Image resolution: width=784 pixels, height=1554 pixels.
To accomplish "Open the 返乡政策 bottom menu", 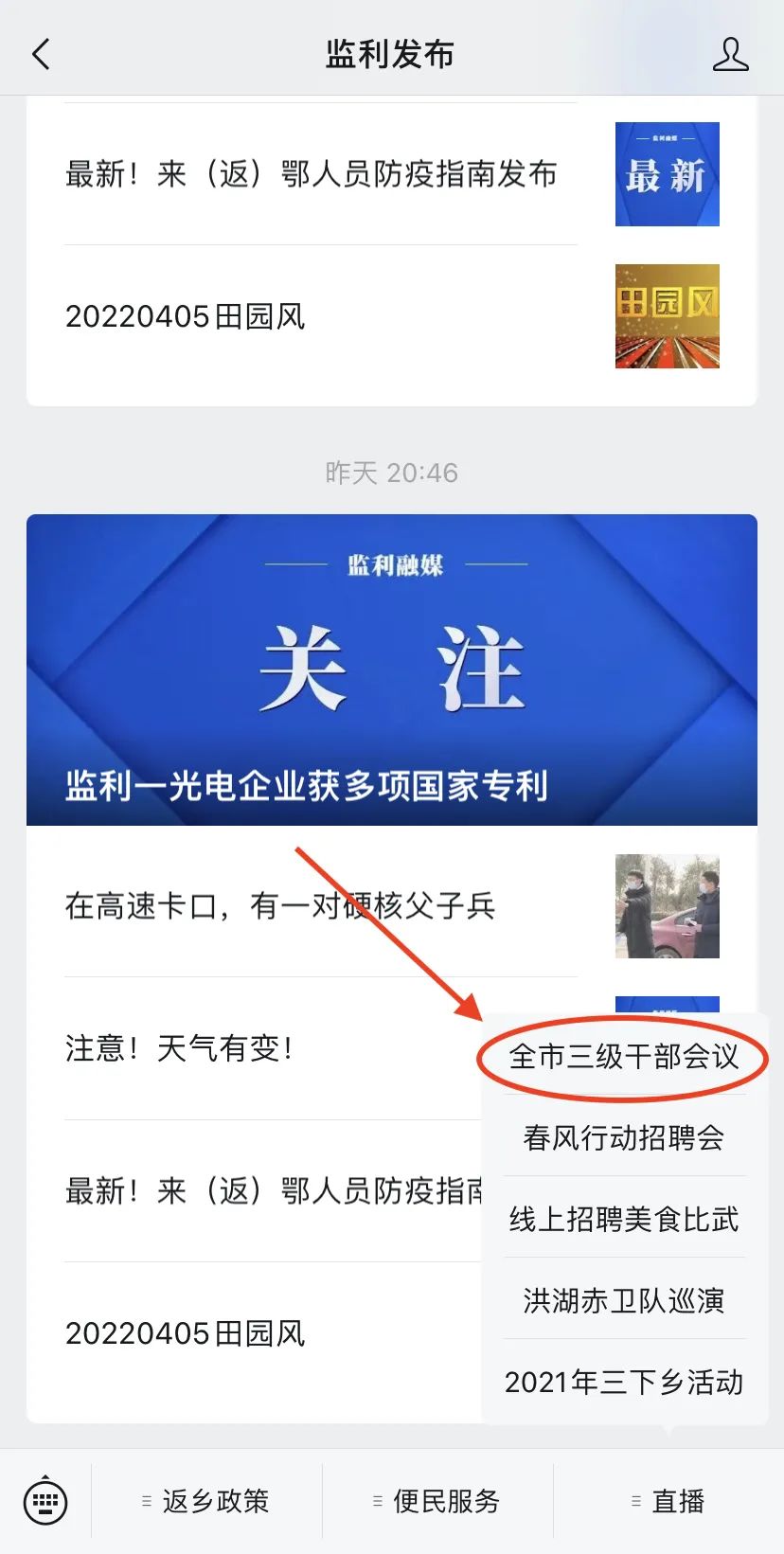I will coord(206,1501).
